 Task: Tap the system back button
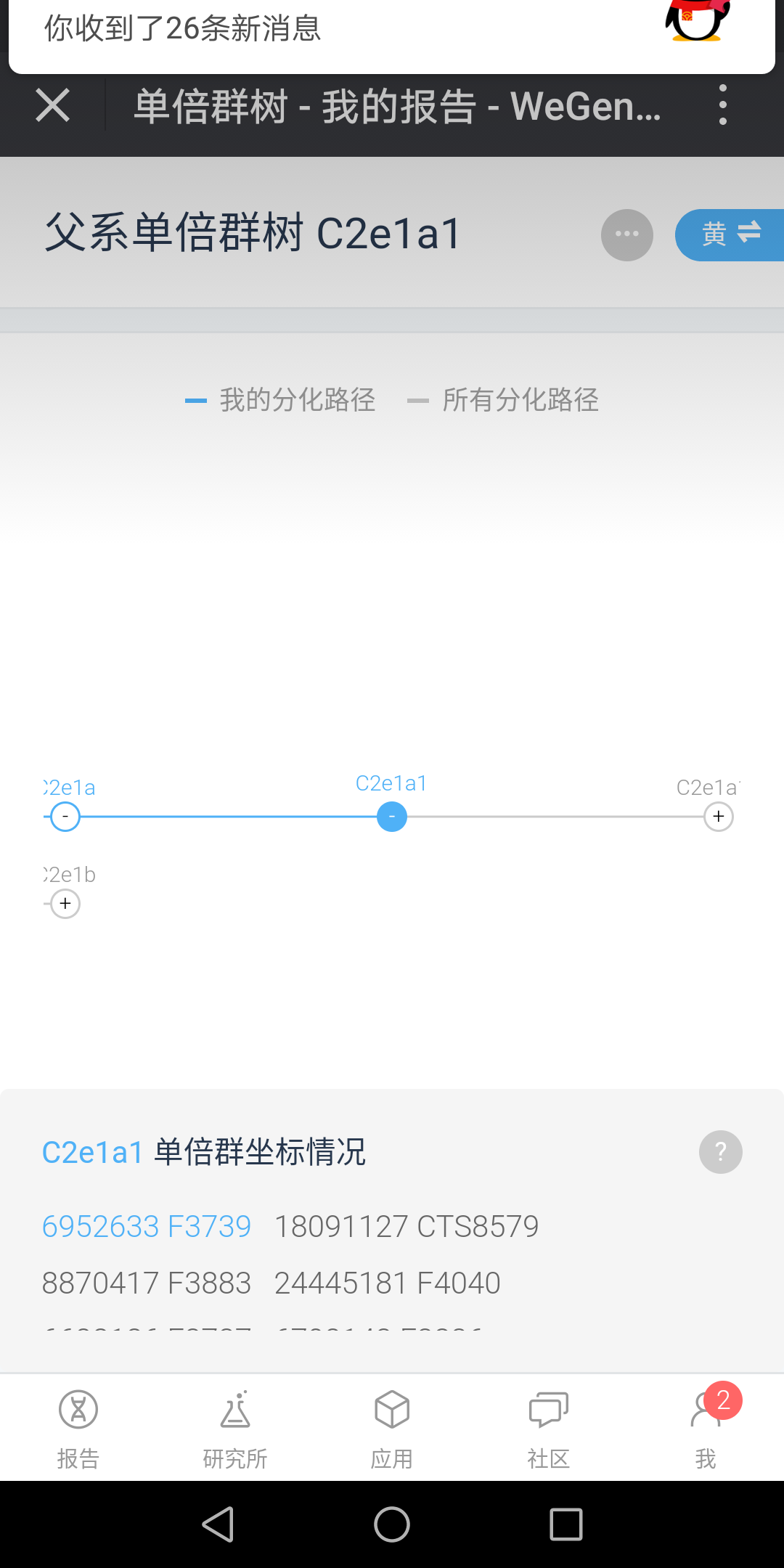pos(218,1524)
